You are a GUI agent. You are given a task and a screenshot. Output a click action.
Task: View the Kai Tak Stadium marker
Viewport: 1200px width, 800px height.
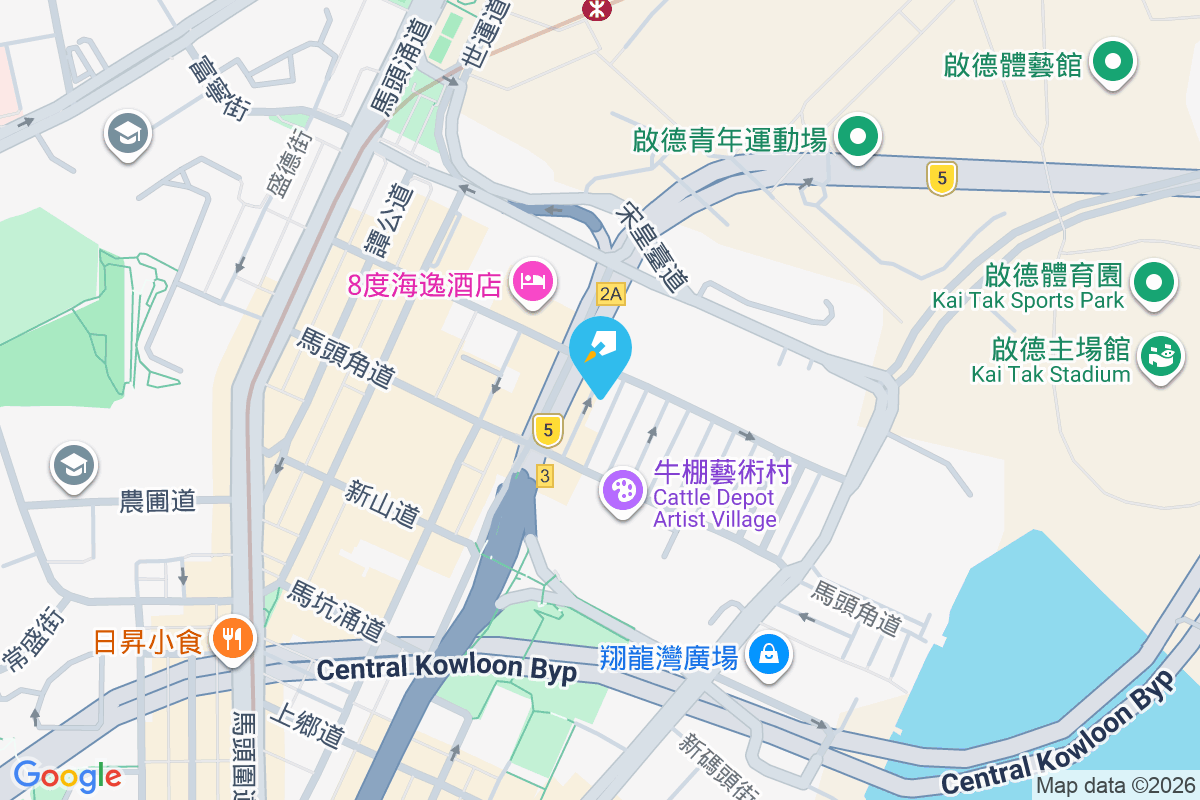[1162, 358]
